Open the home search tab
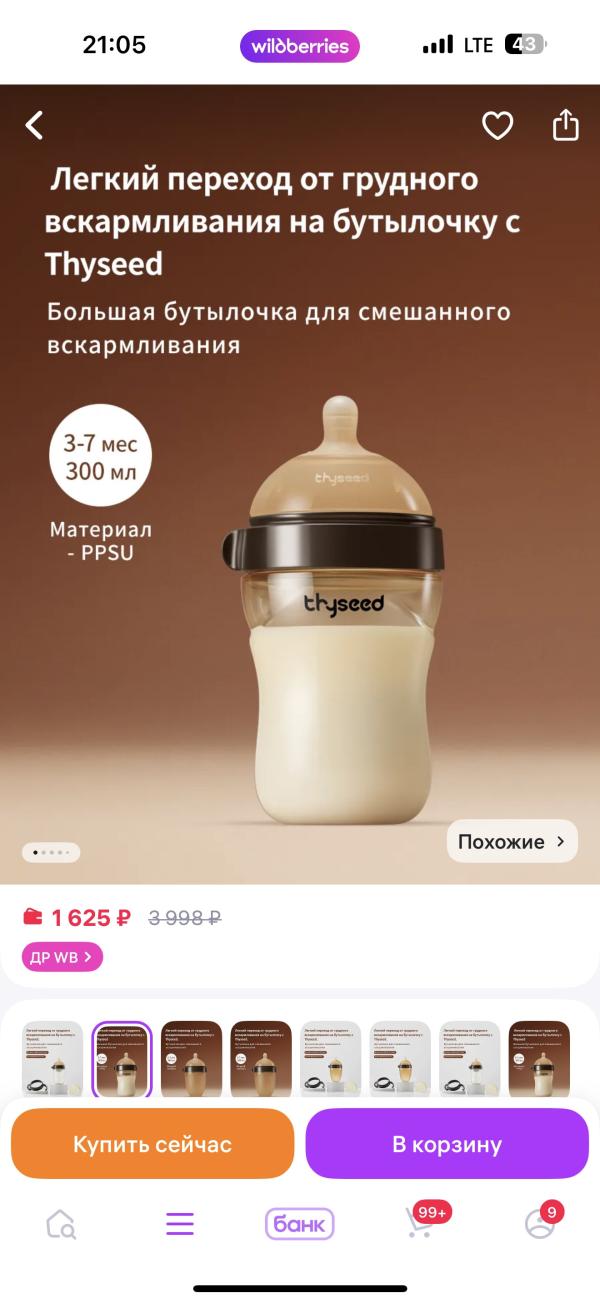Viewport: 600px width, 1303px height. 61,1224
